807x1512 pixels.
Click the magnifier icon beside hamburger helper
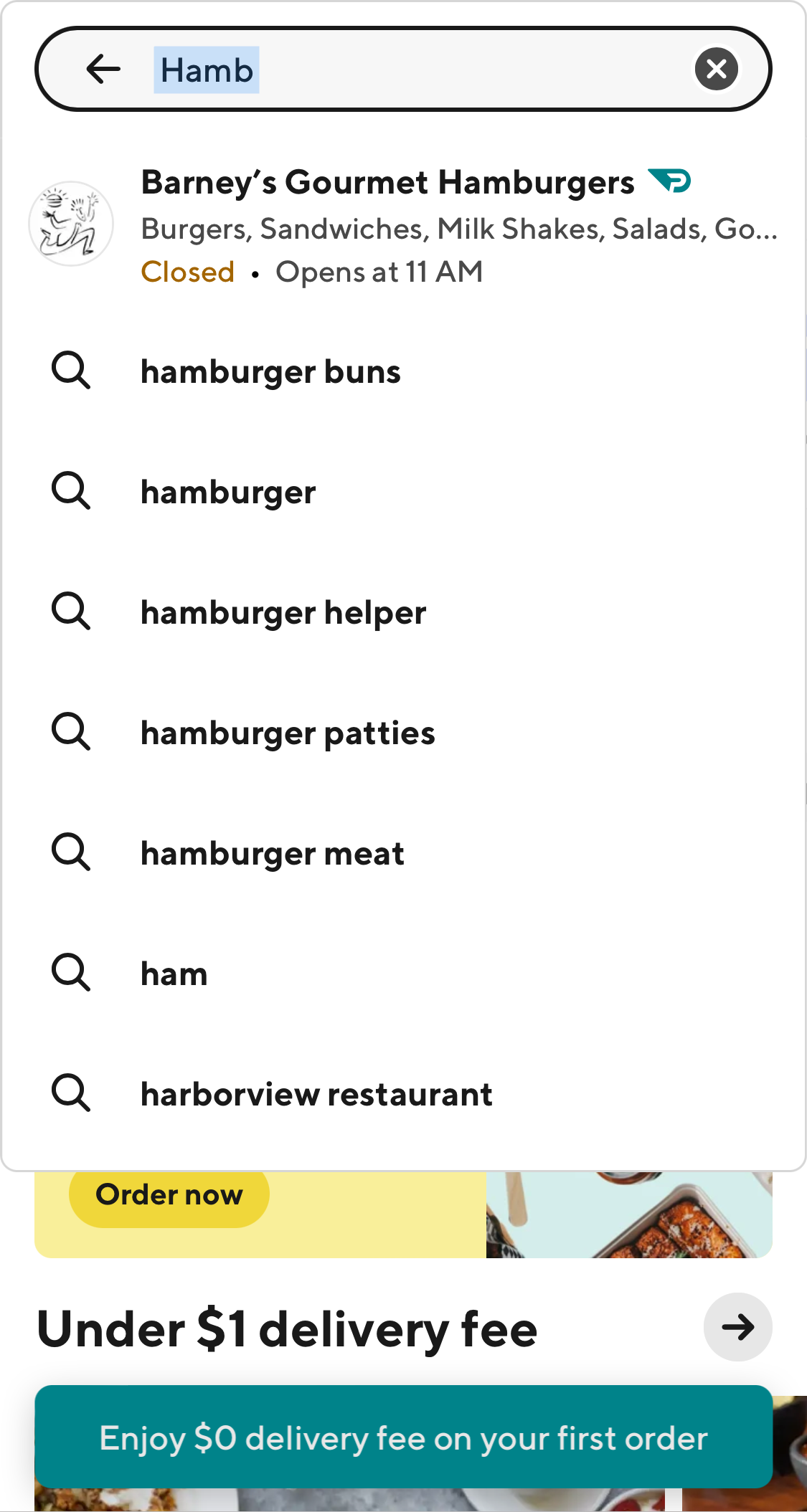point(71,612)
